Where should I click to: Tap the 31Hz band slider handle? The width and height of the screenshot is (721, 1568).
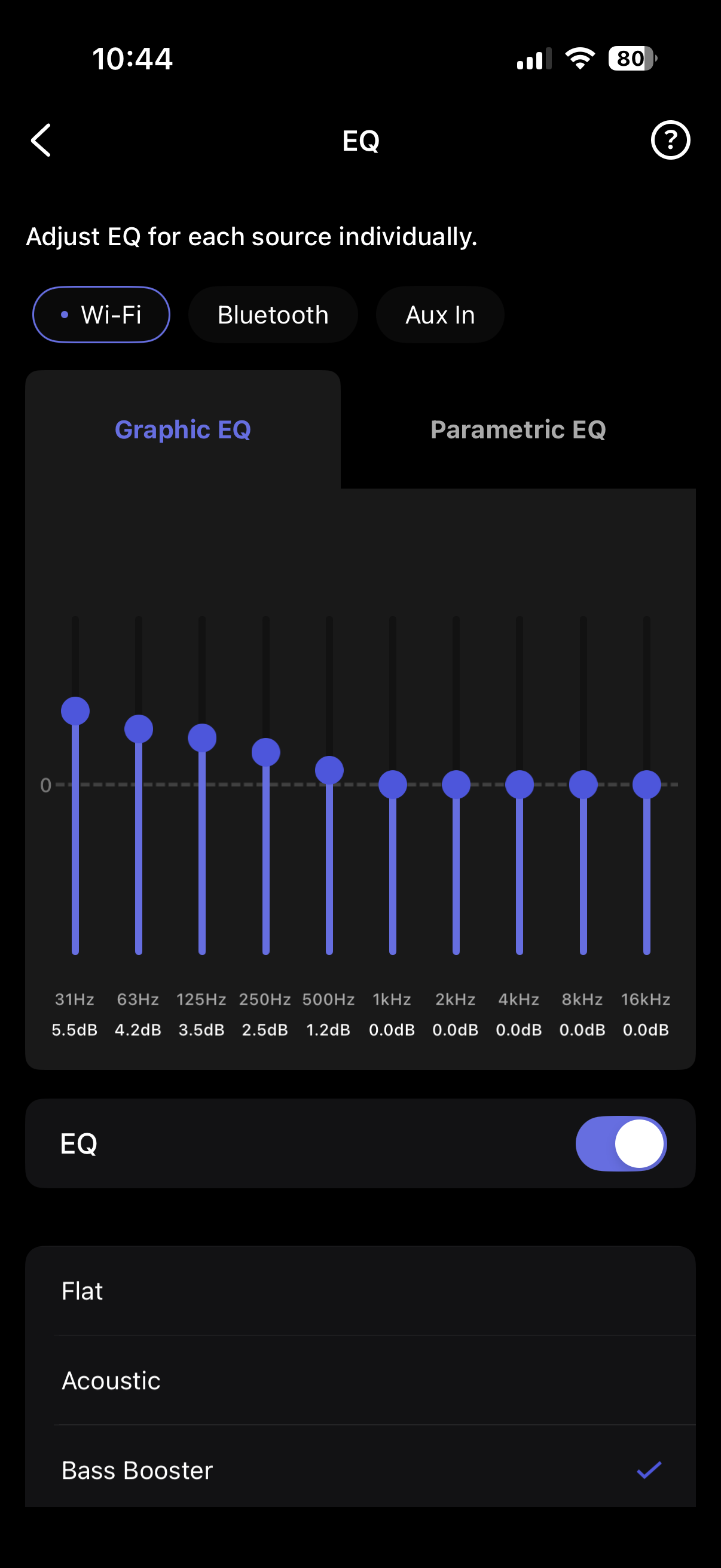pyautogui.click(x=75, y=711)
